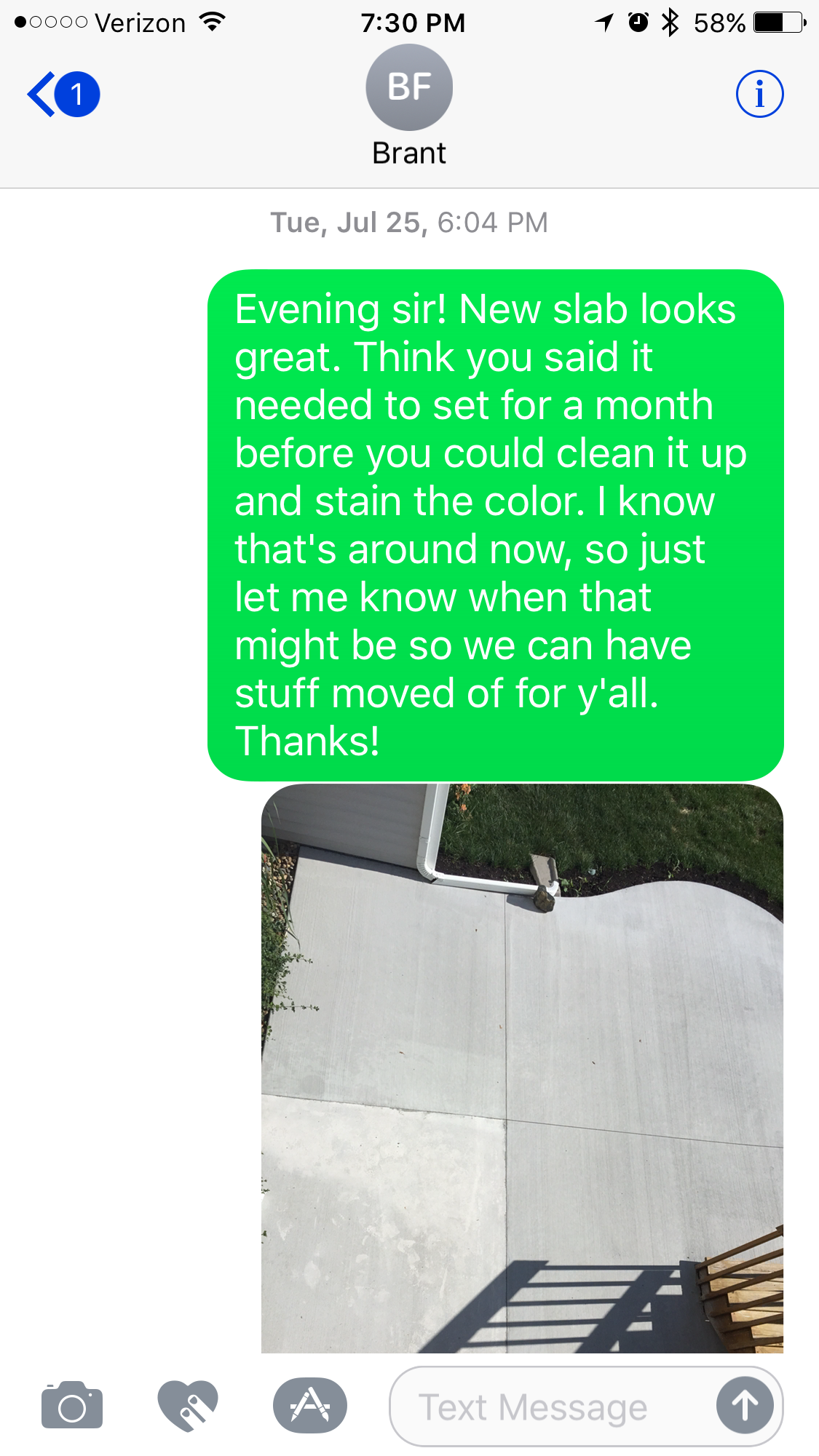
Task: Open the iMessage App Store drawer
Action: point(310,1406)
